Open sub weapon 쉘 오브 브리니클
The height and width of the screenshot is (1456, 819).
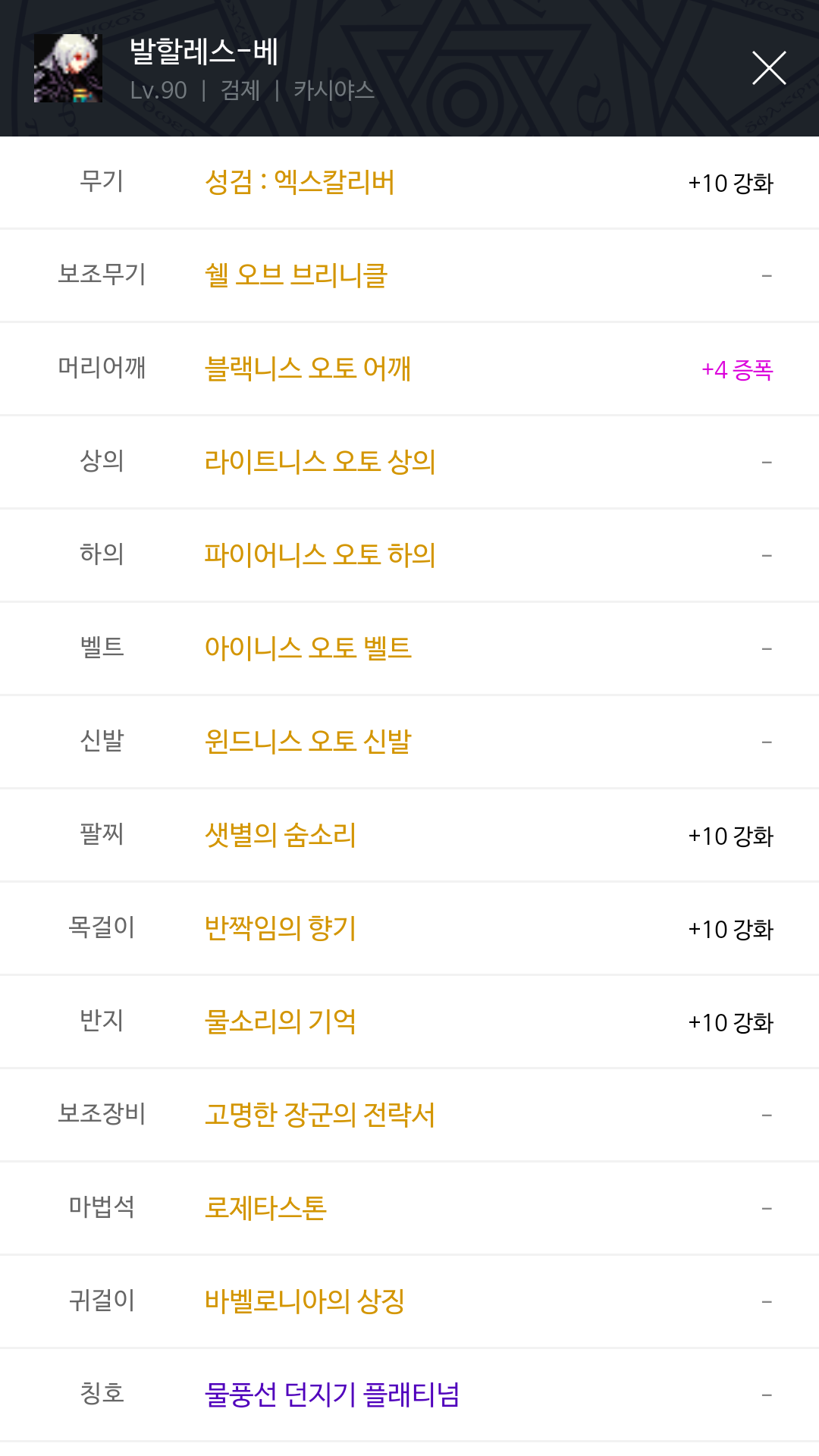click(296, 275)
